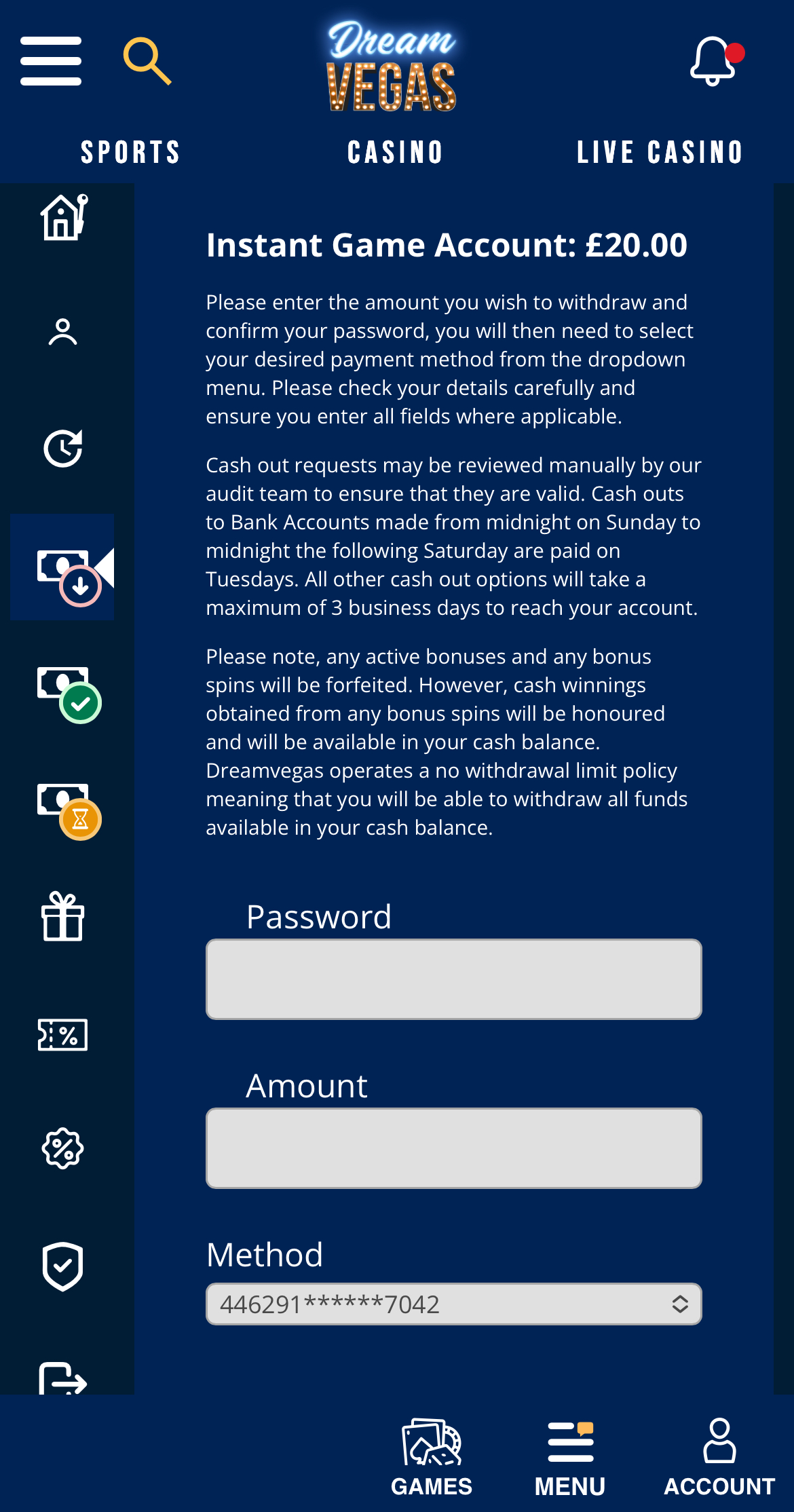Switch to the Casino tab

click(396, 152)
